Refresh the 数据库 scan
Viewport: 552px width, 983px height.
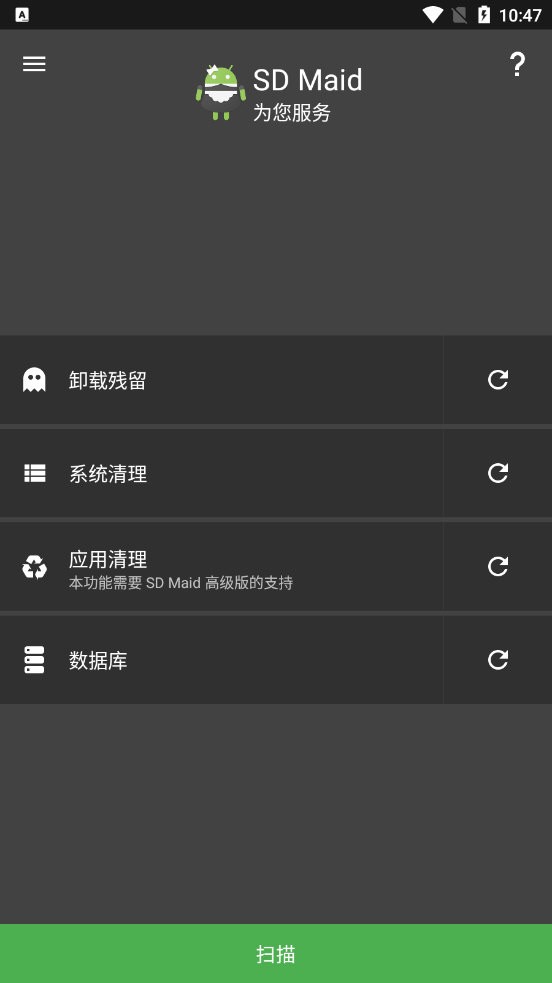(x=497, y=660)
